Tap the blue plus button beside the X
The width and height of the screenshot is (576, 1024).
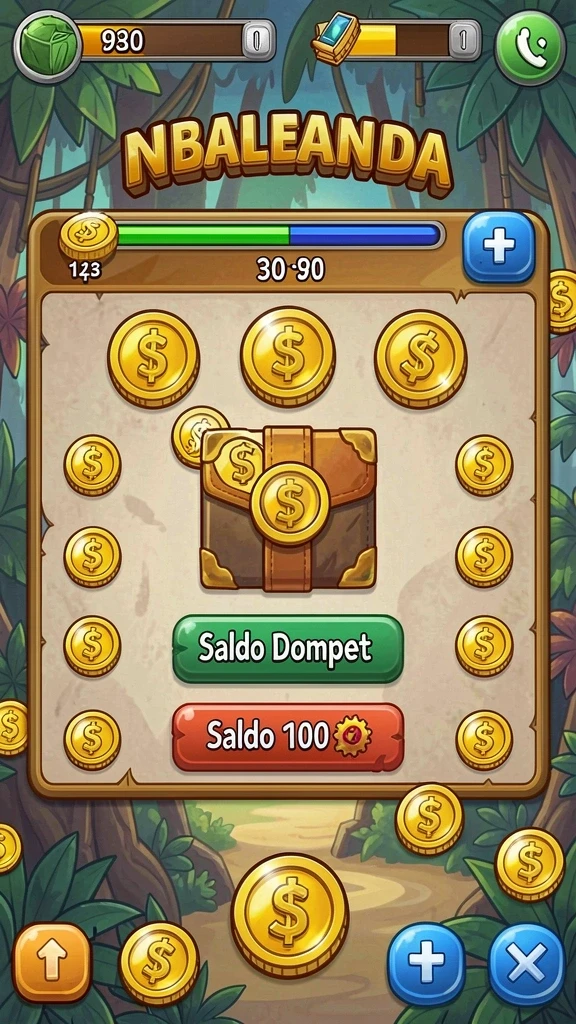point(426,963)
